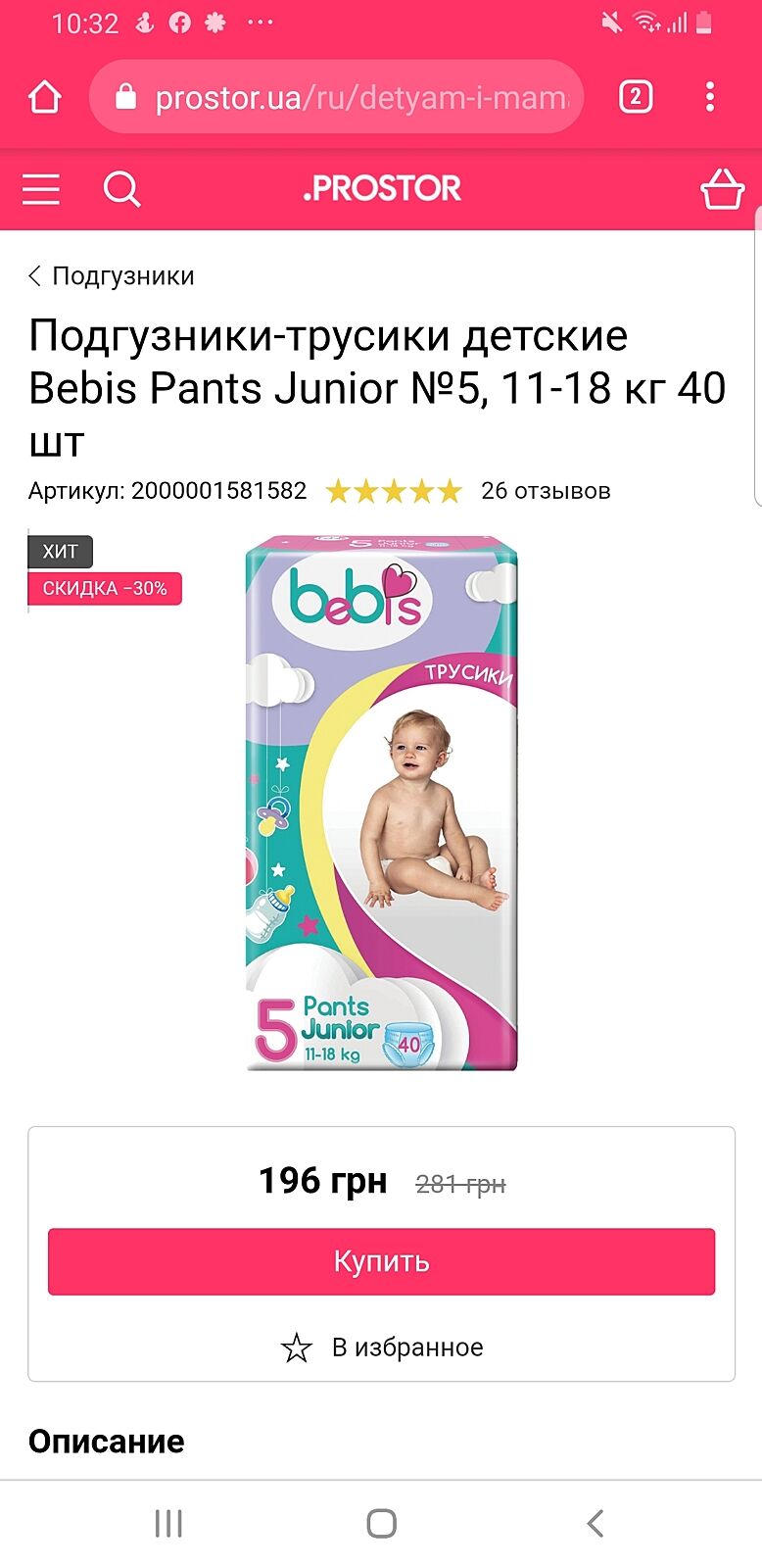This screenshot has width=762, height=1568.
Task: Go back to Подгузники category
Action: click(112, 276)
